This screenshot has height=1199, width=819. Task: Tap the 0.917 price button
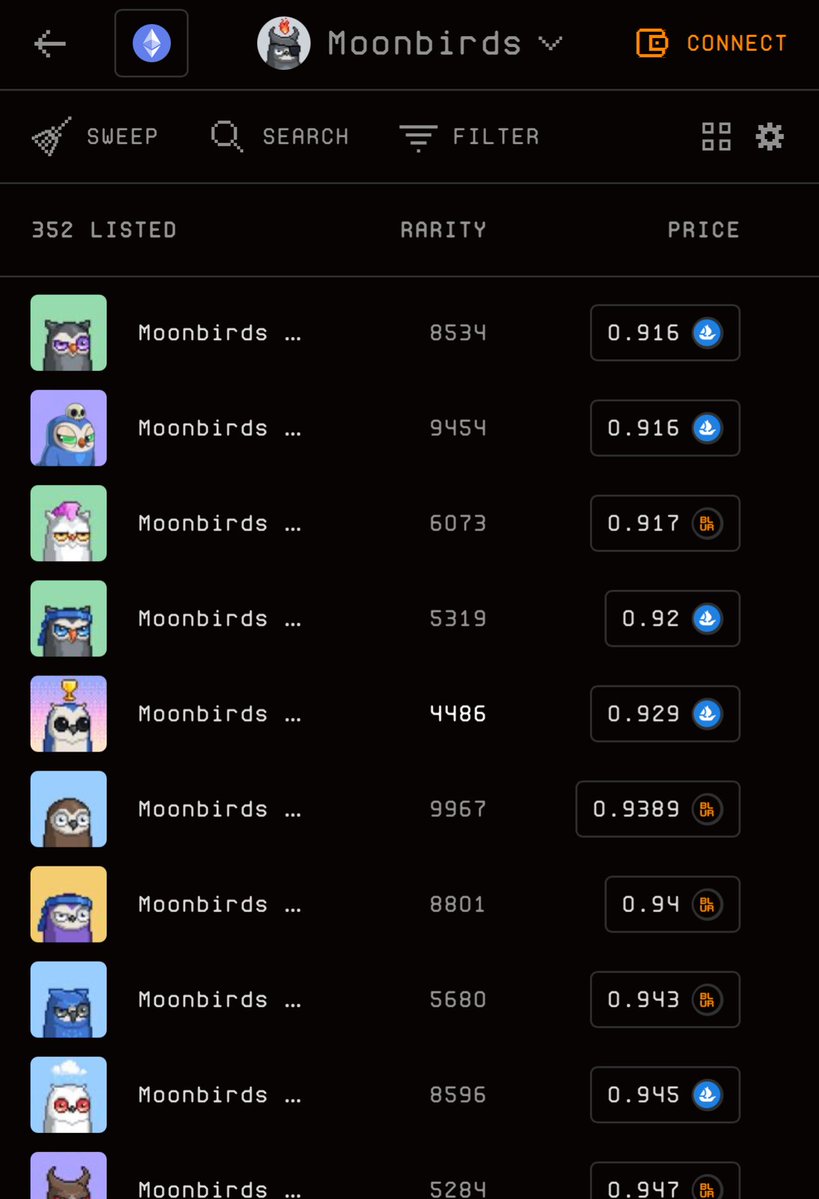point(665,523)
